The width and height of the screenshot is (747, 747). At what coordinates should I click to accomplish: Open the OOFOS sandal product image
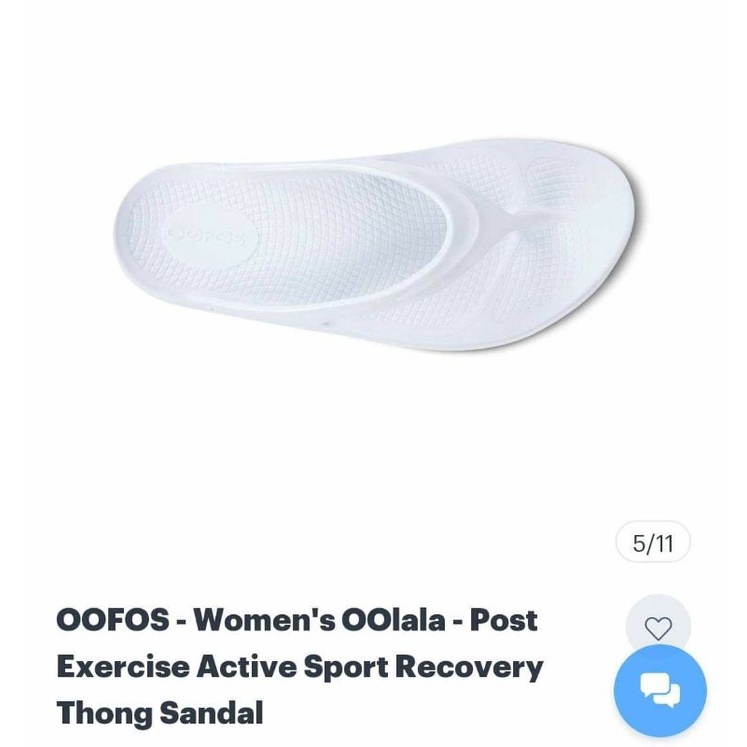374,245
